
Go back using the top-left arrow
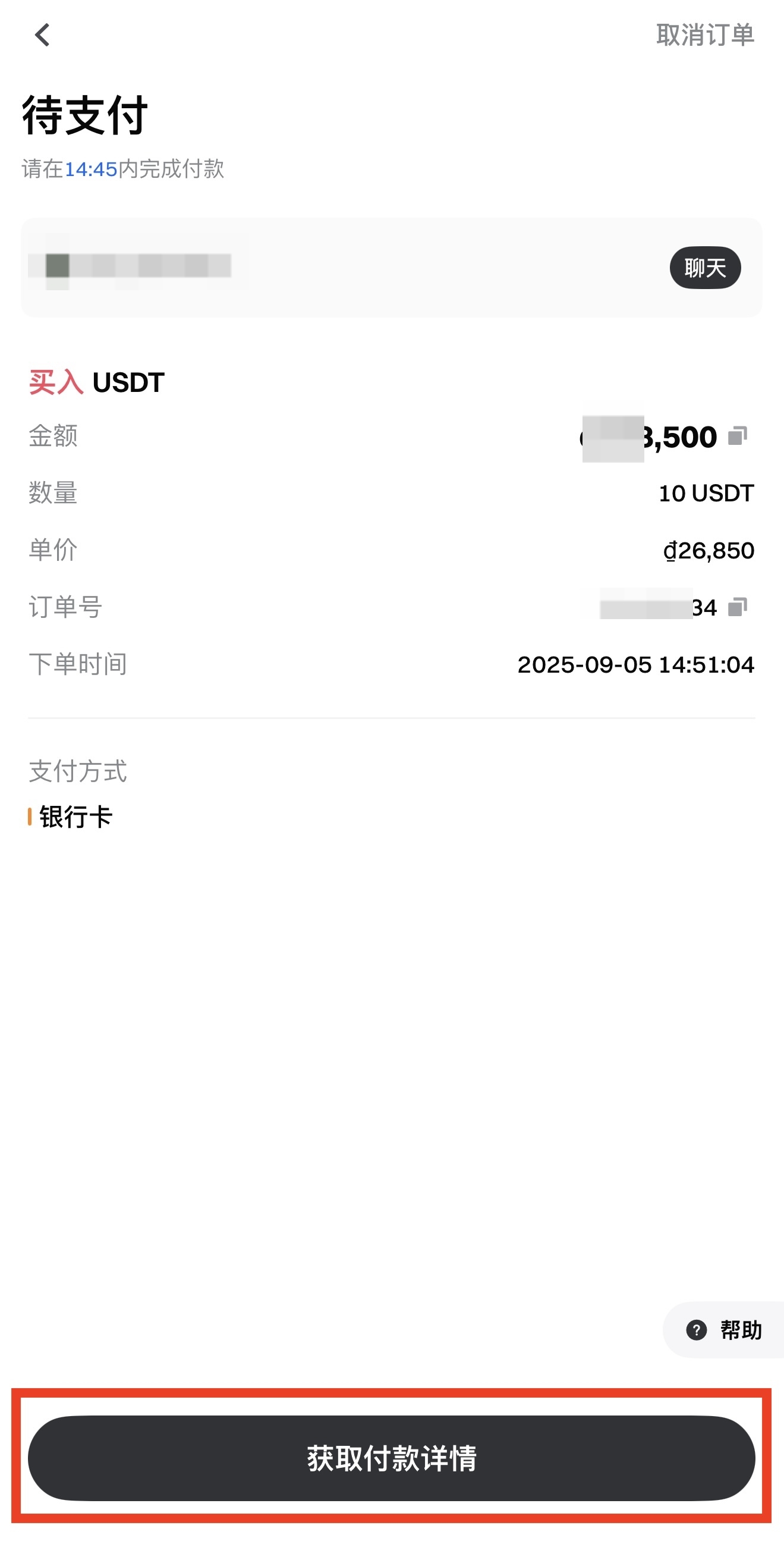click(x=42, y=34)
